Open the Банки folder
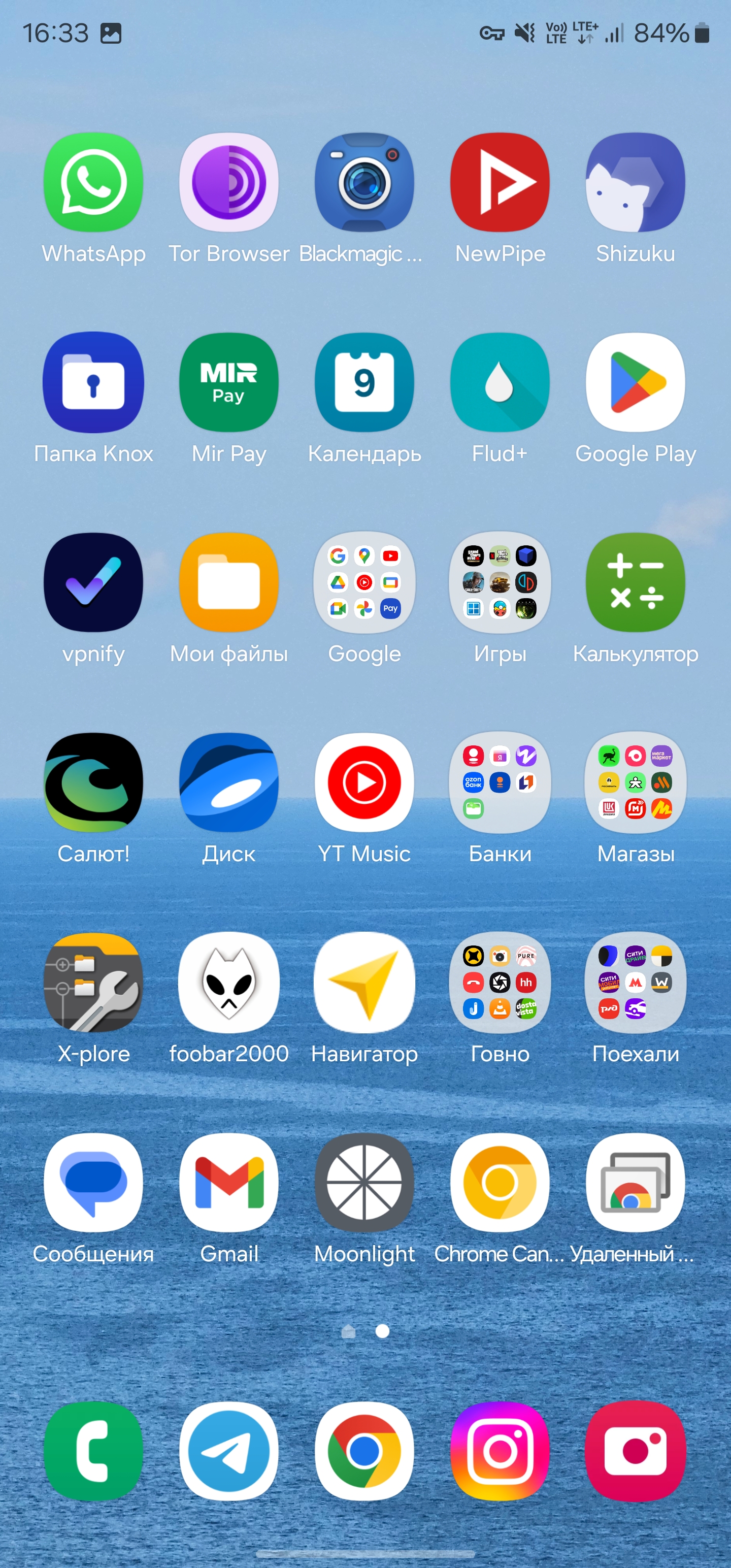The height and width of the screenshot is (1568, 731). (500, 782)
